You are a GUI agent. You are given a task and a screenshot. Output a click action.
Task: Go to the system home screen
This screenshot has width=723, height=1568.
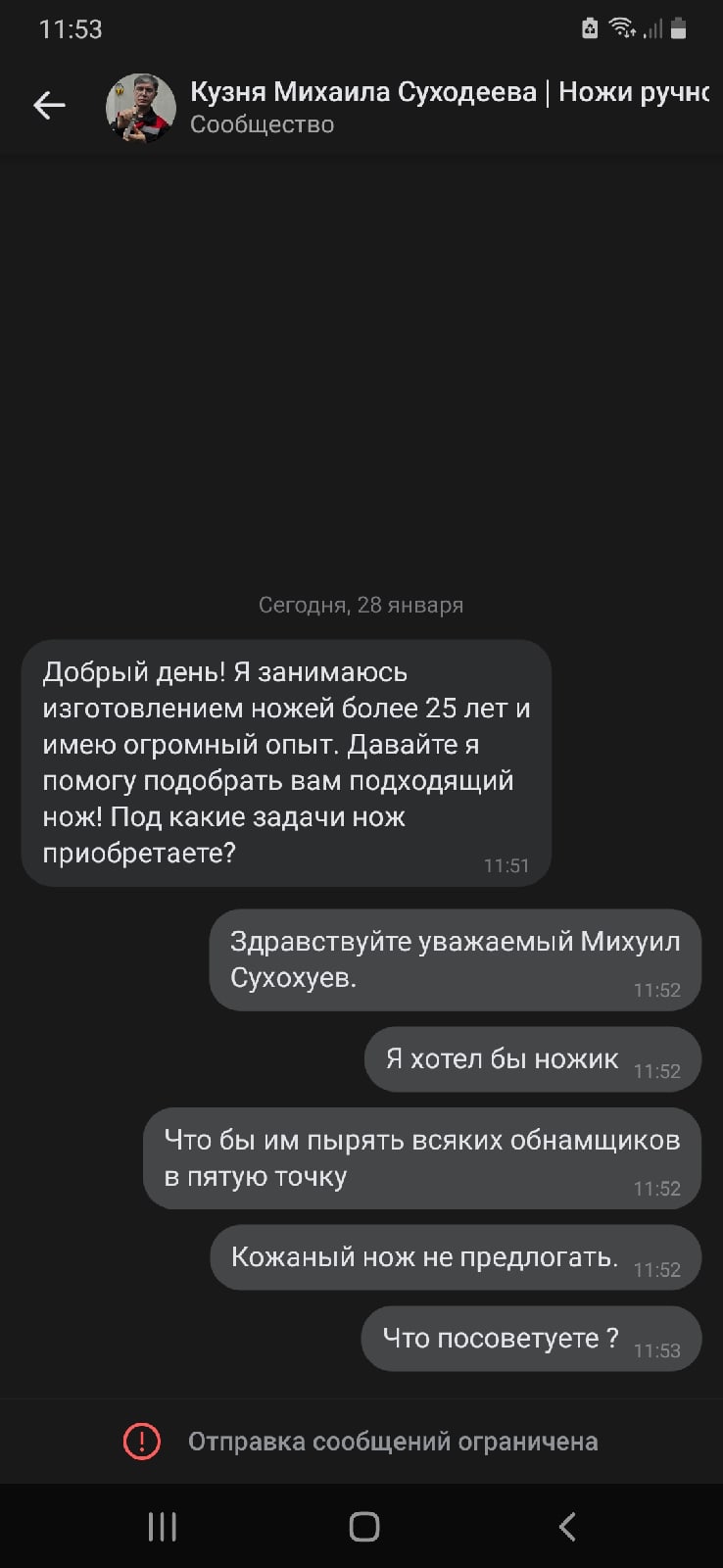pyautogui.click(x=363, y=1526)
